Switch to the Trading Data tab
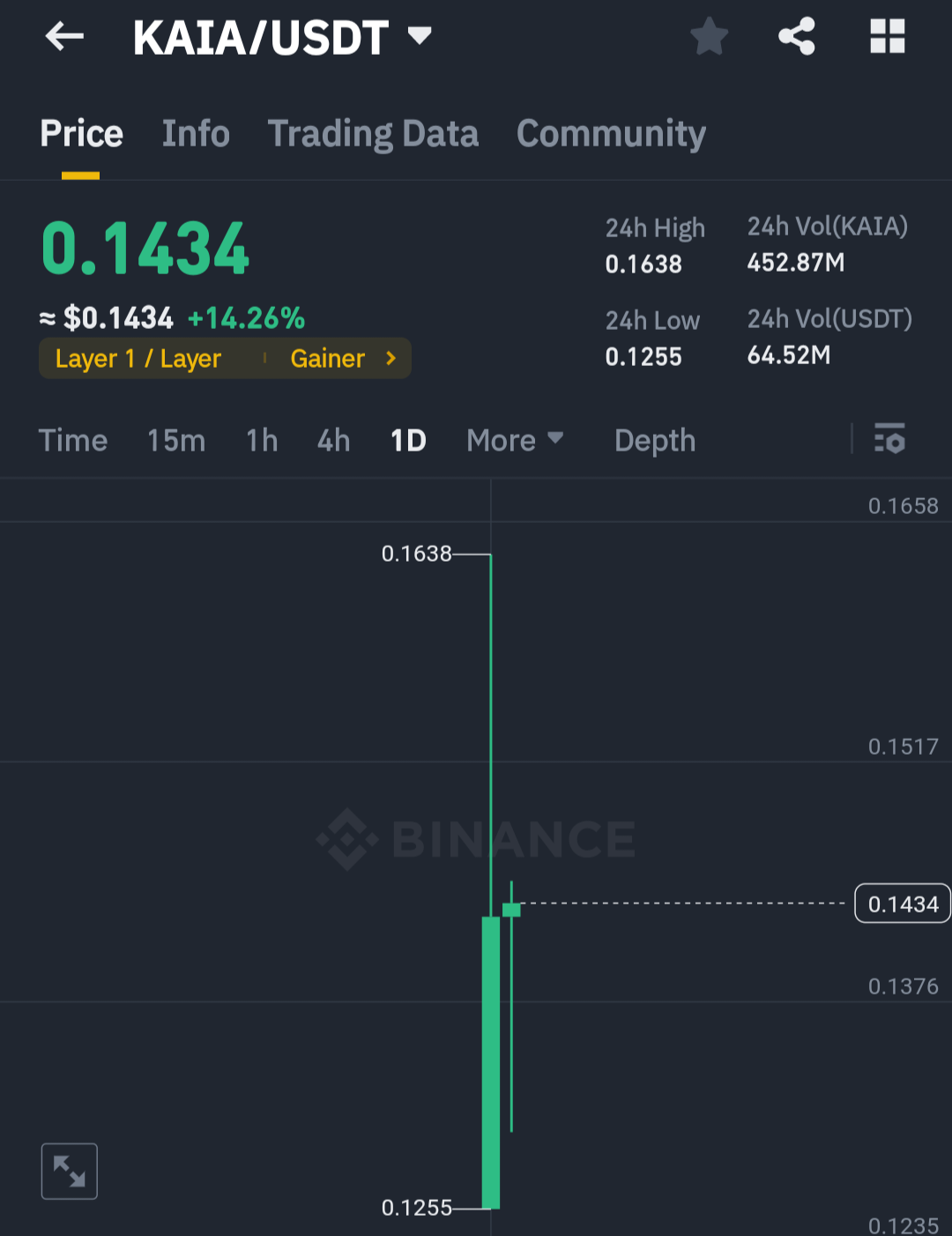This screenshot has width=952, height=1236. [373, 134]
